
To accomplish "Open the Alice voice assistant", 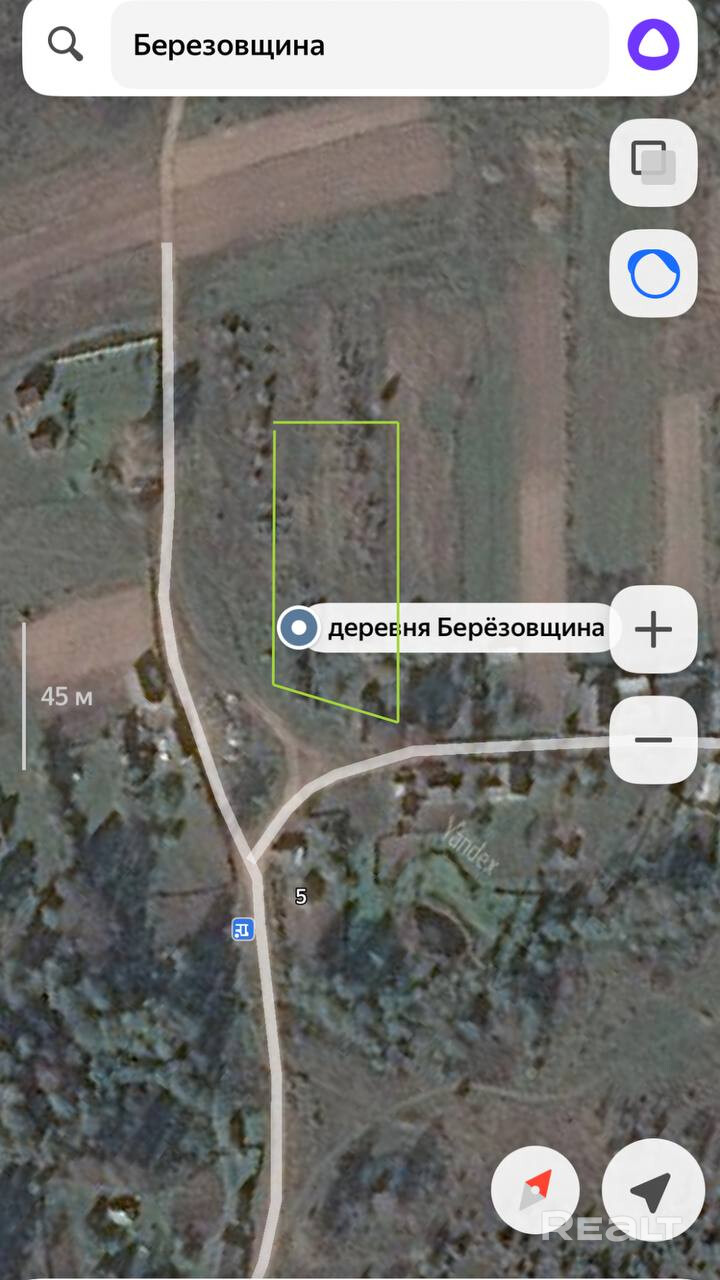I will click(653, 45).
